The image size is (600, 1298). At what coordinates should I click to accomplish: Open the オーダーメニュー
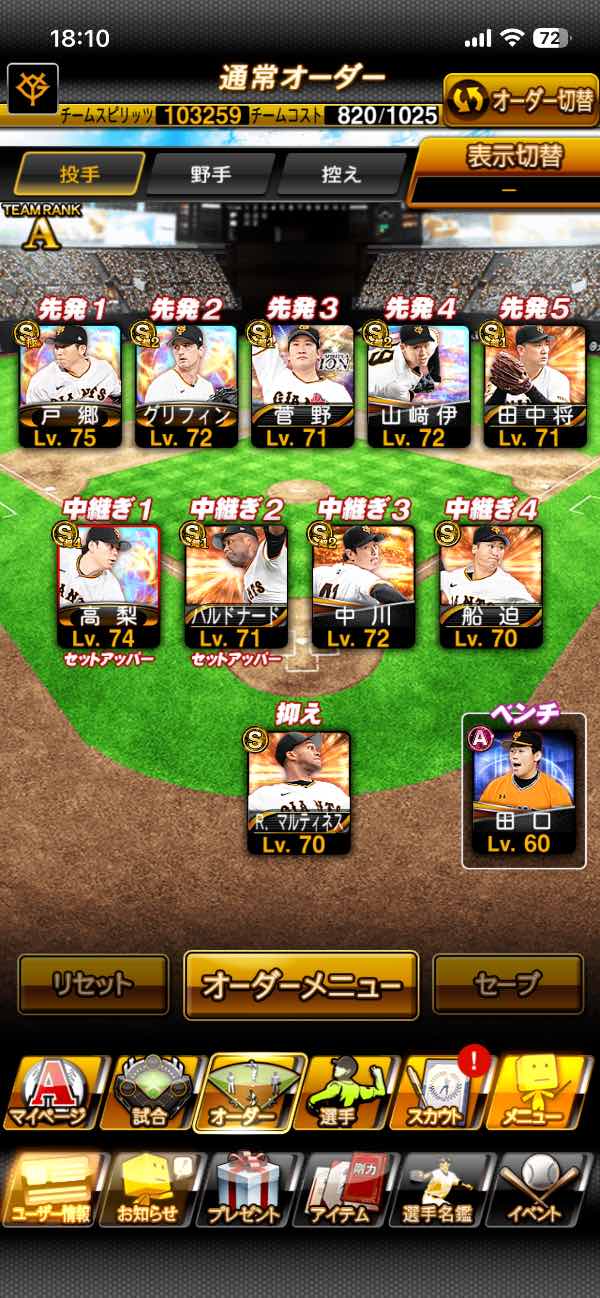click(300, 985)
